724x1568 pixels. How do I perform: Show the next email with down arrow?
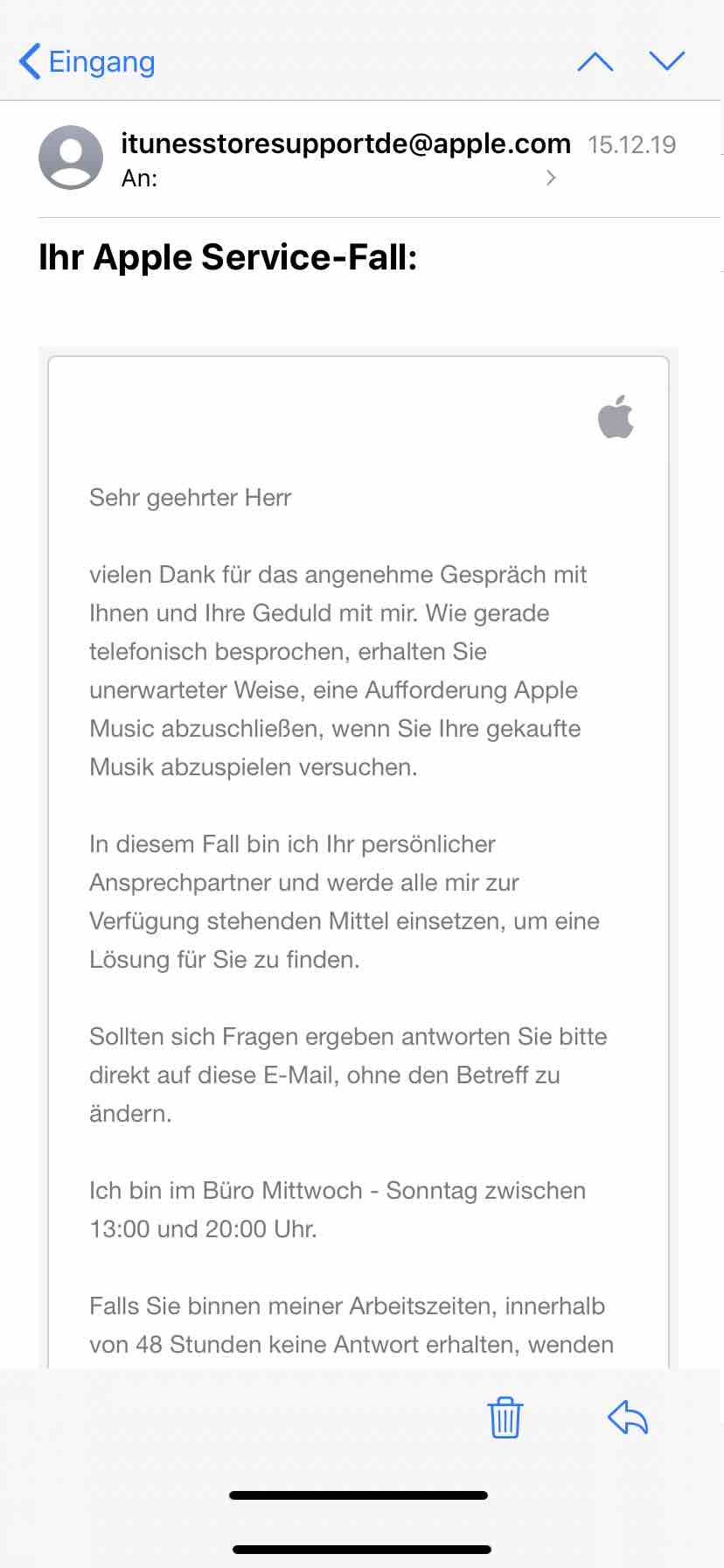coord(666,60)
